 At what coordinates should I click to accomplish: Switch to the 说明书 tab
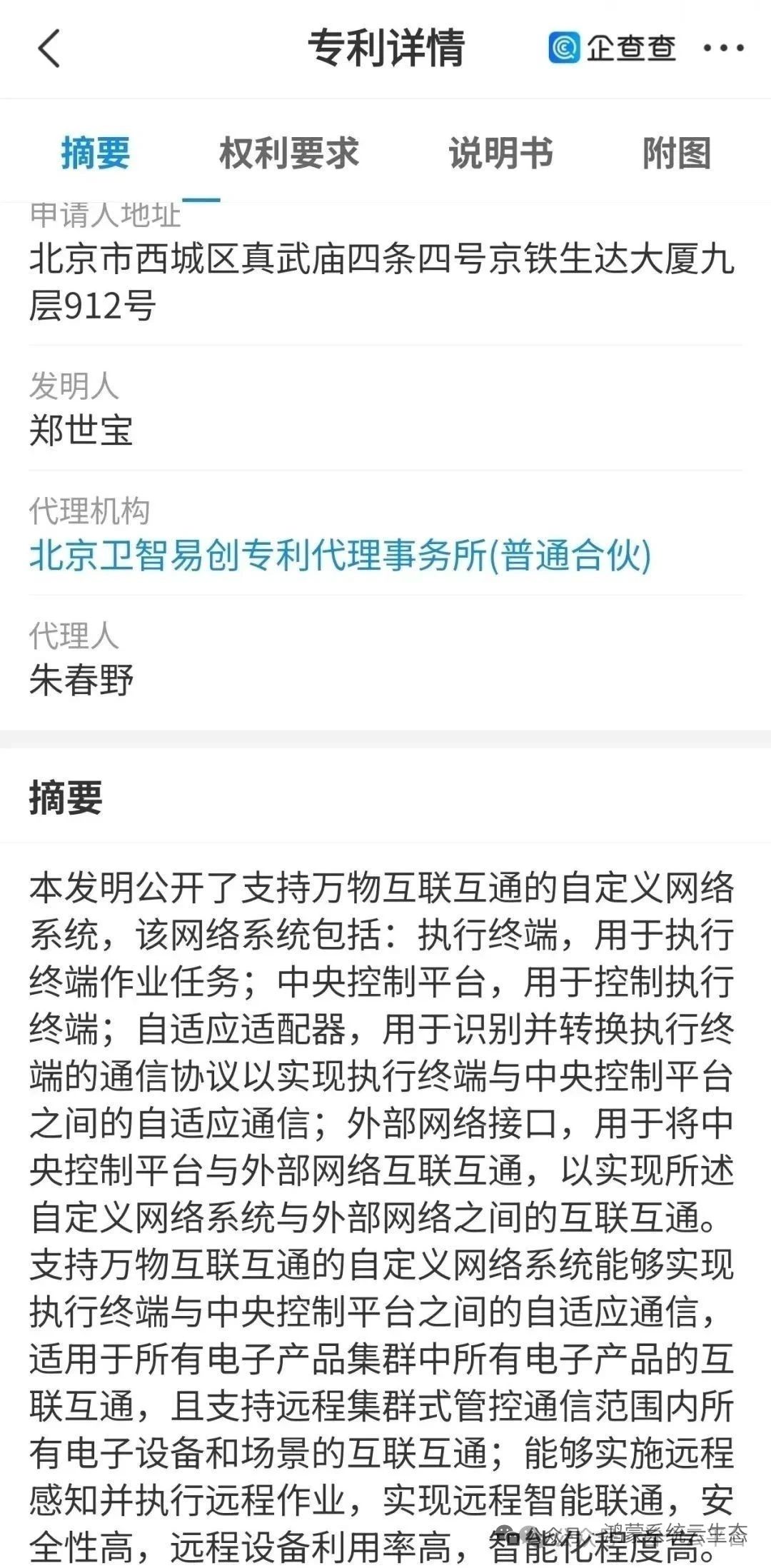[500, 153]
